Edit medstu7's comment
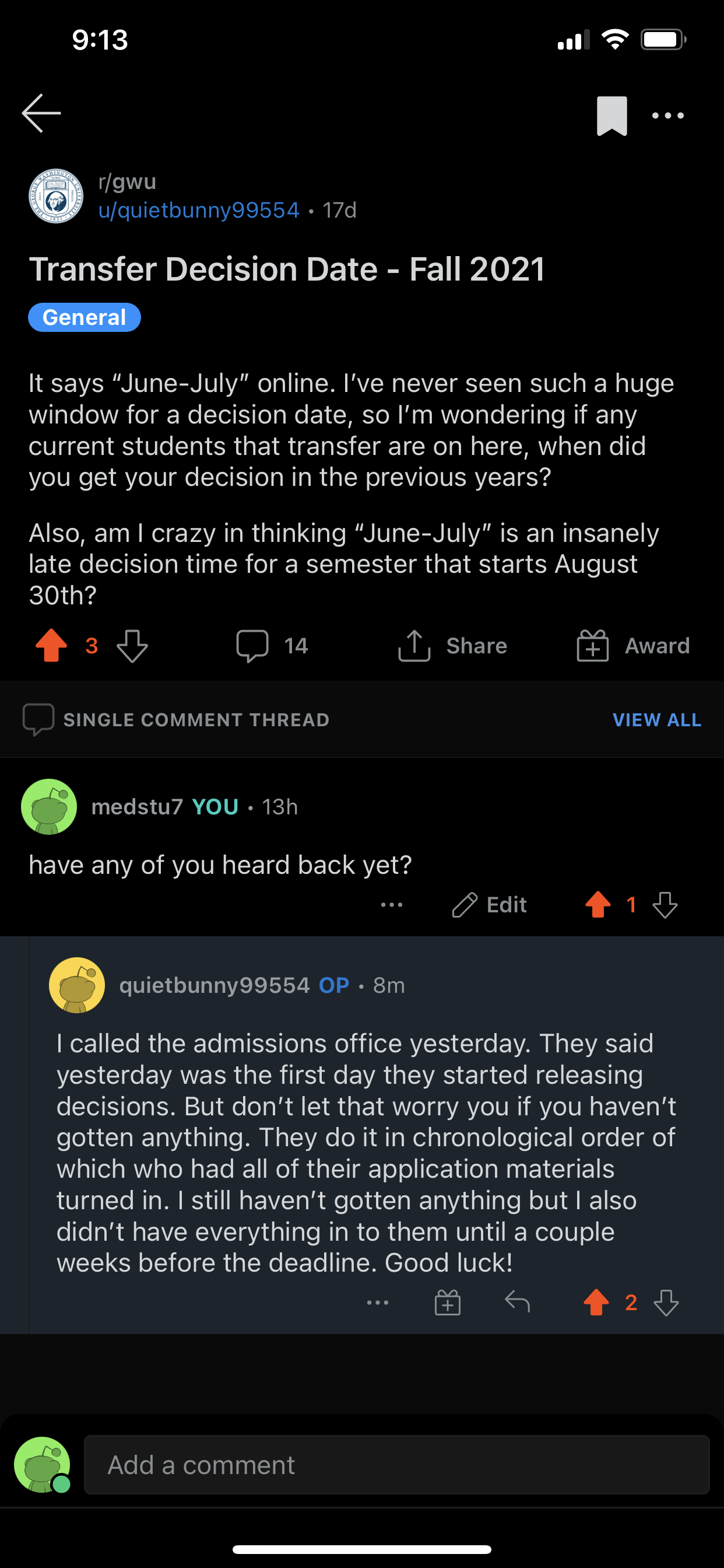 490,905
